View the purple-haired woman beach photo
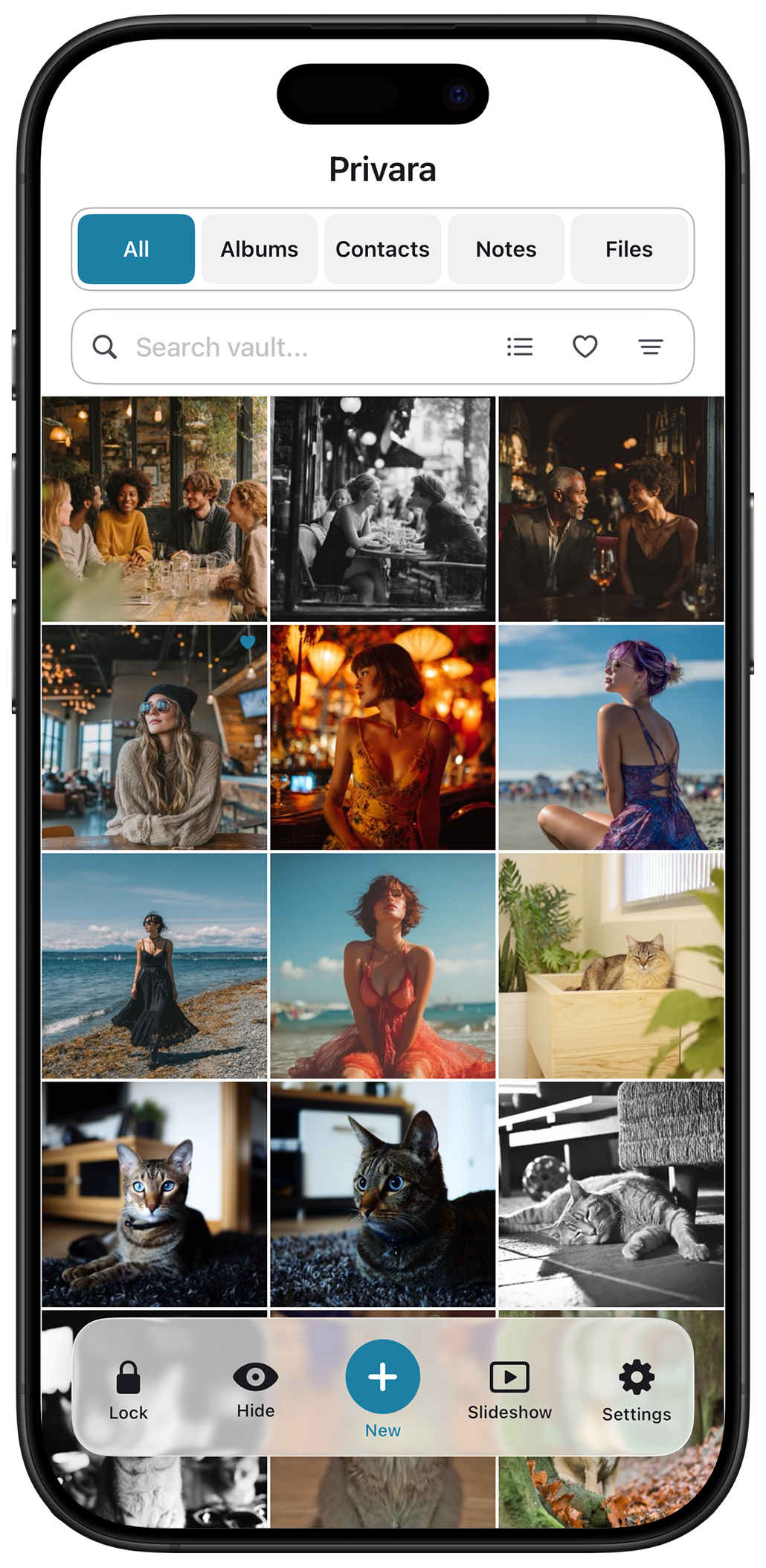The width and height of the screenshot is (766, 1568). (x=611, y=737)
